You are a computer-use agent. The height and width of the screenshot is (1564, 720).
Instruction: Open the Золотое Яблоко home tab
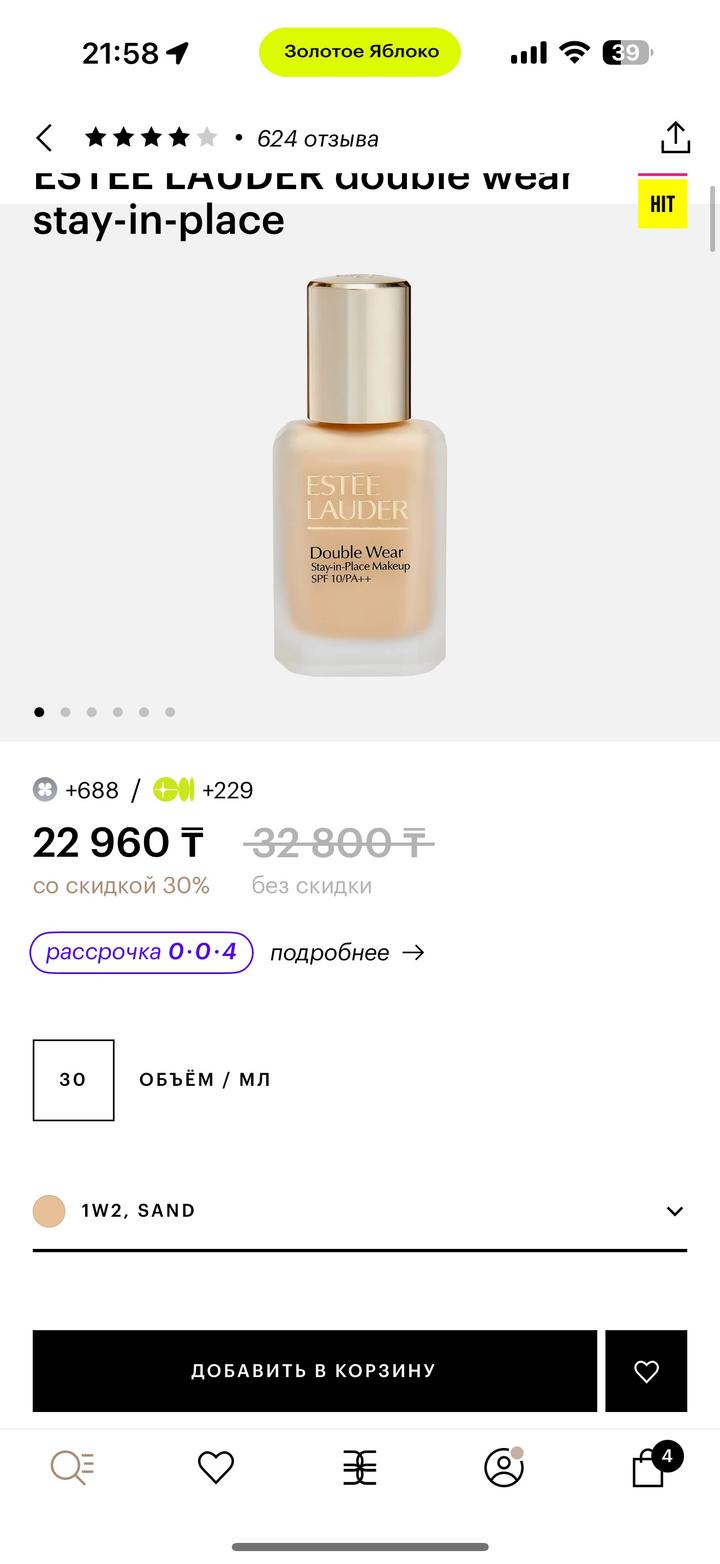[360, 1467]
